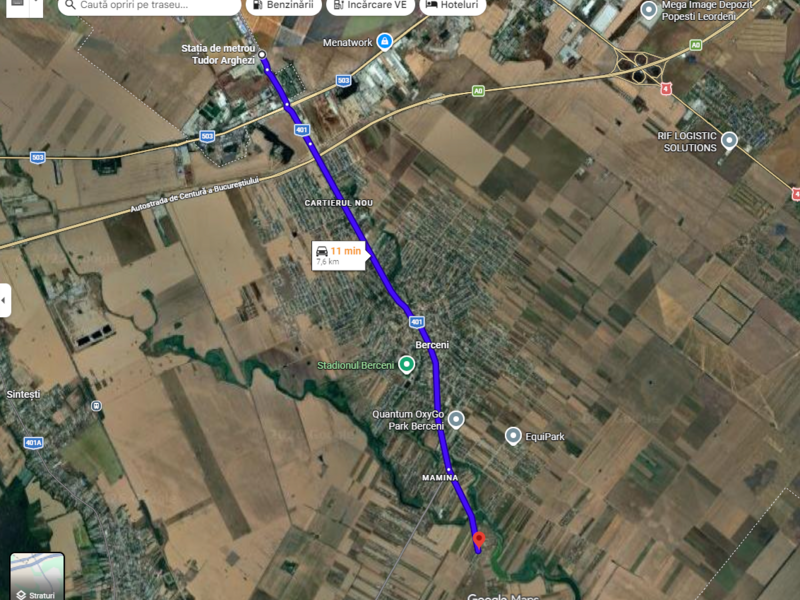Select the Încărcare VE chip
800x600 pixels.
[369, 5]
